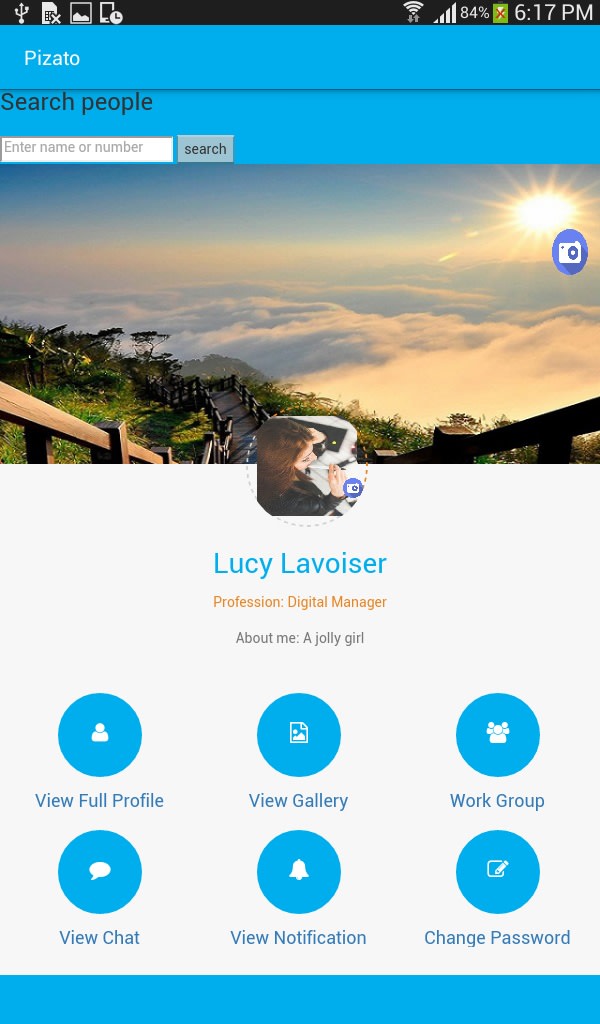Open View Gallery
This screenshot has width=600, height=1024.
point(298,735)
